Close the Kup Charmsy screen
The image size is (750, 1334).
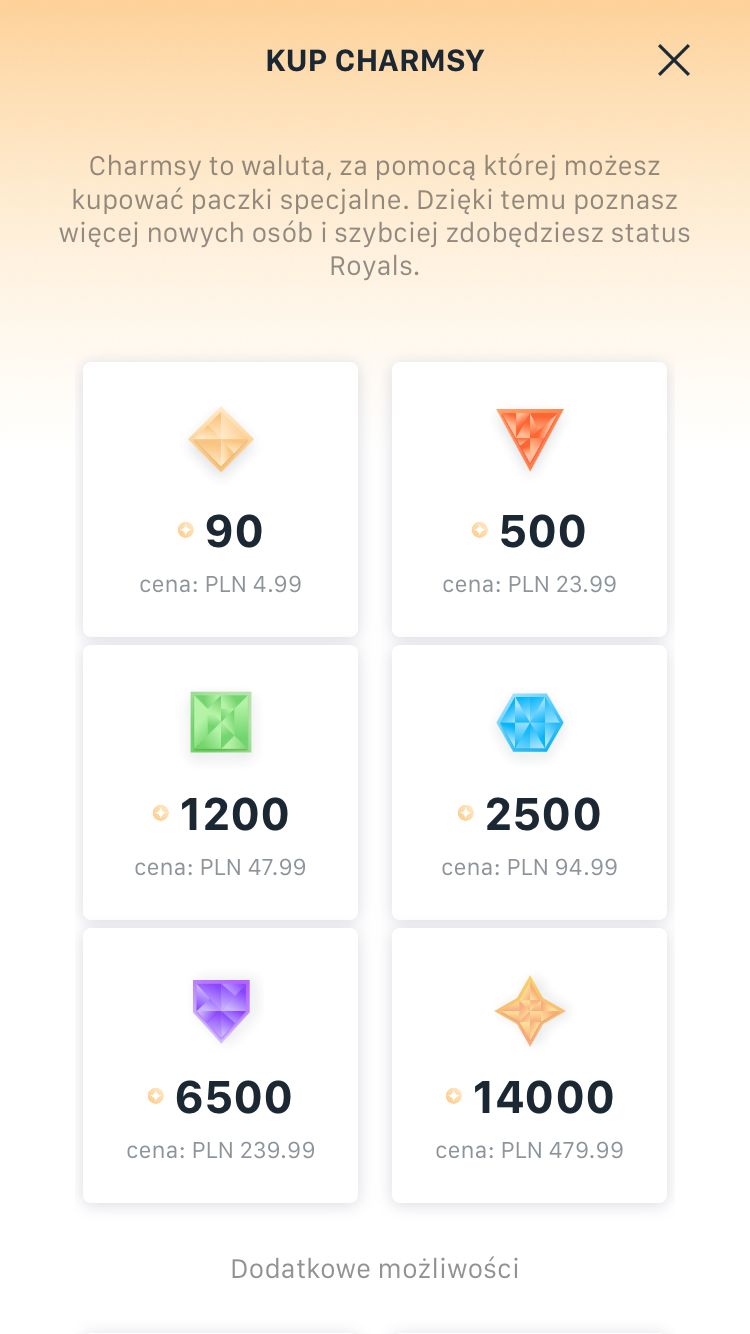coord(673,61)
